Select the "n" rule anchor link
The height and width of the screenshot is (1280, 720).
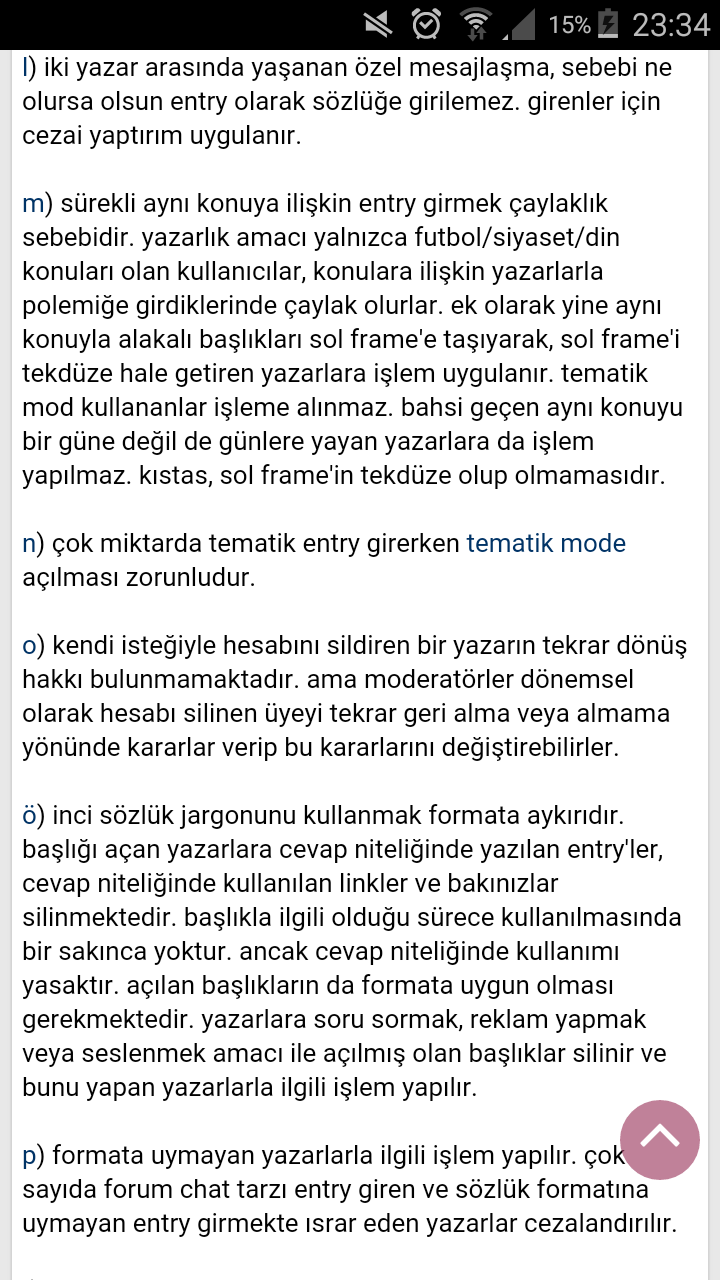(30, 544)
